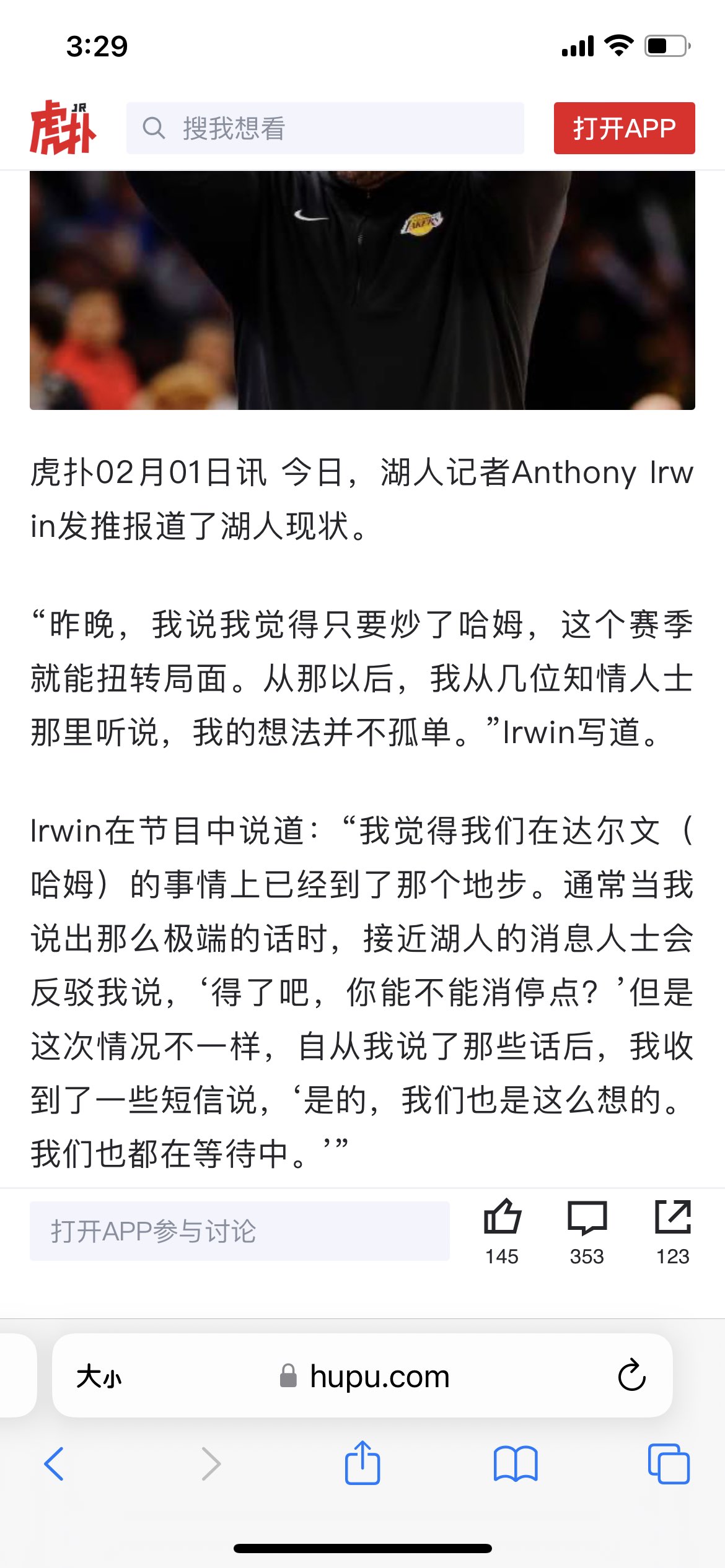Open Safari bookmarks
725x1568 pixels.
pyautogui.click(x=516, y=1464)
